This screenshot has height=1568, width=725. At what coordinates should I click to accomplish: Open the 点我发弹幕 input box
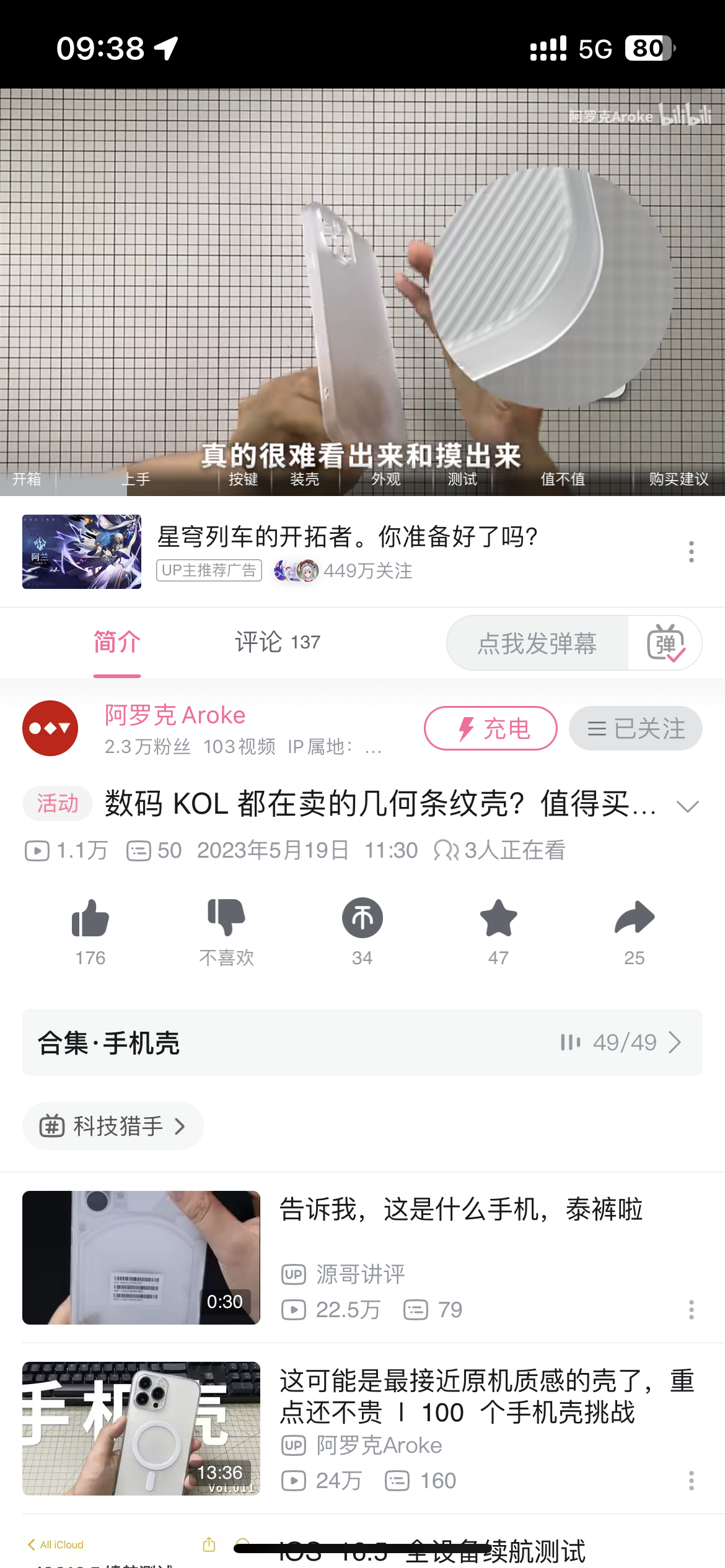pos(537,643)
